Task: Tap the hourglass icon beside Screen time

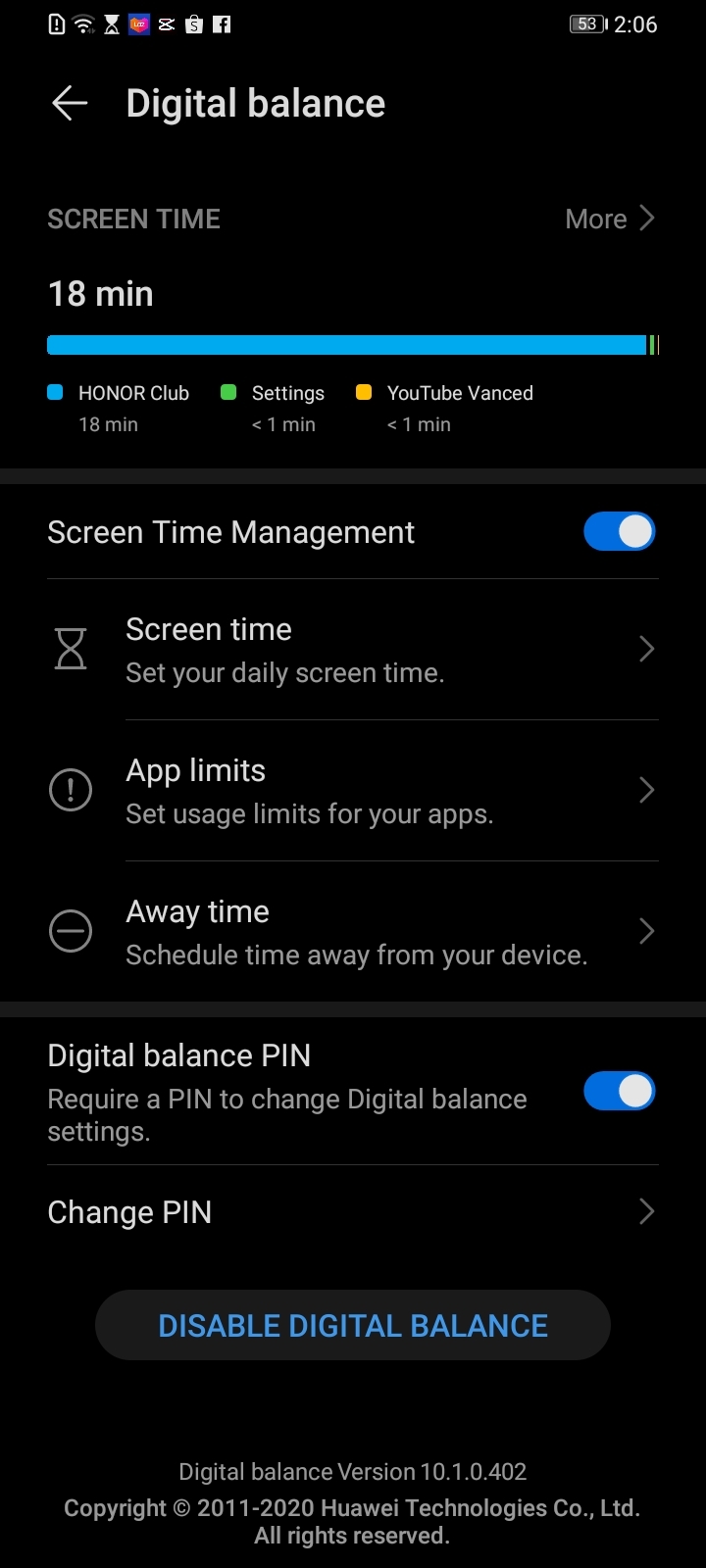Action: coord(70,648)
